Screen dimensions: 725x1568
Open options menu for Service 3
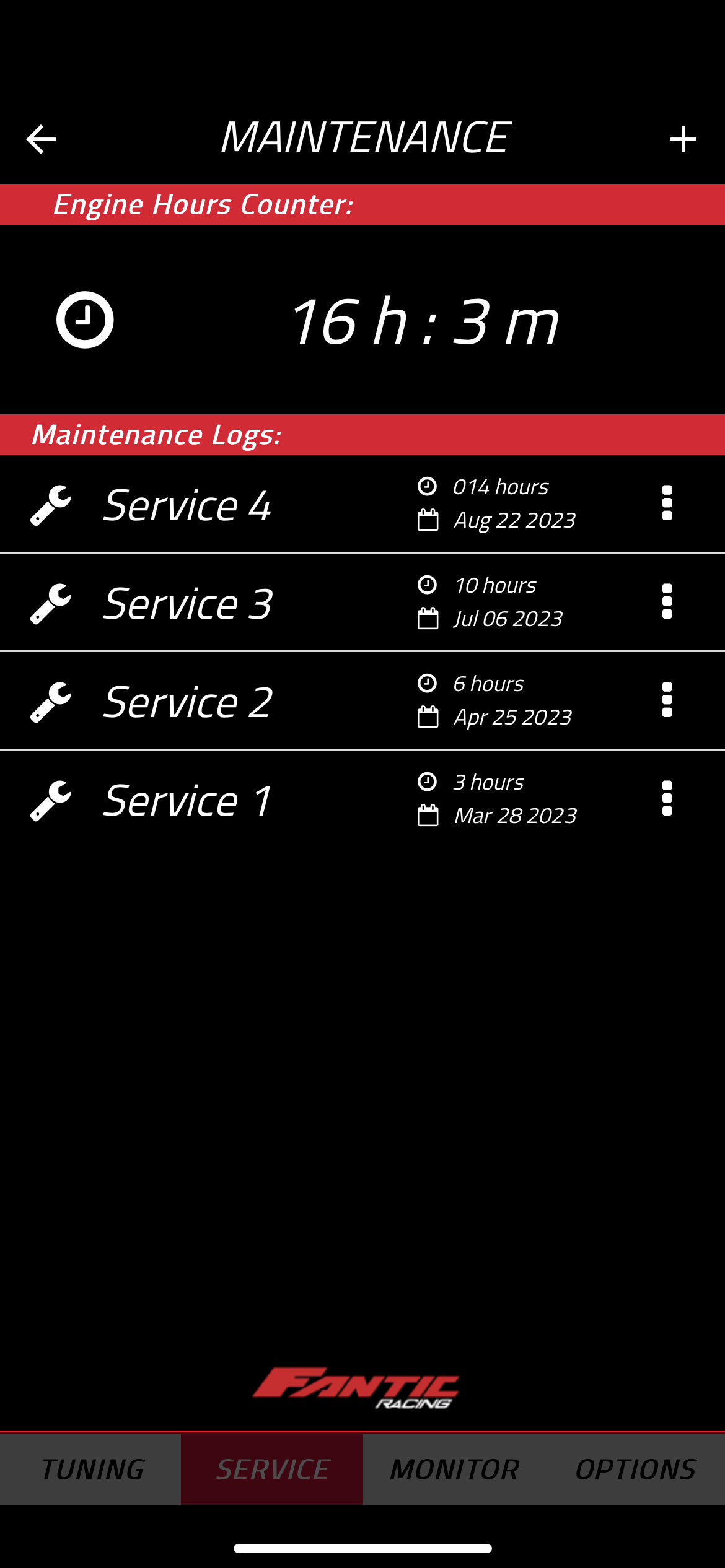pyautogui.click(x=667, y=601)
